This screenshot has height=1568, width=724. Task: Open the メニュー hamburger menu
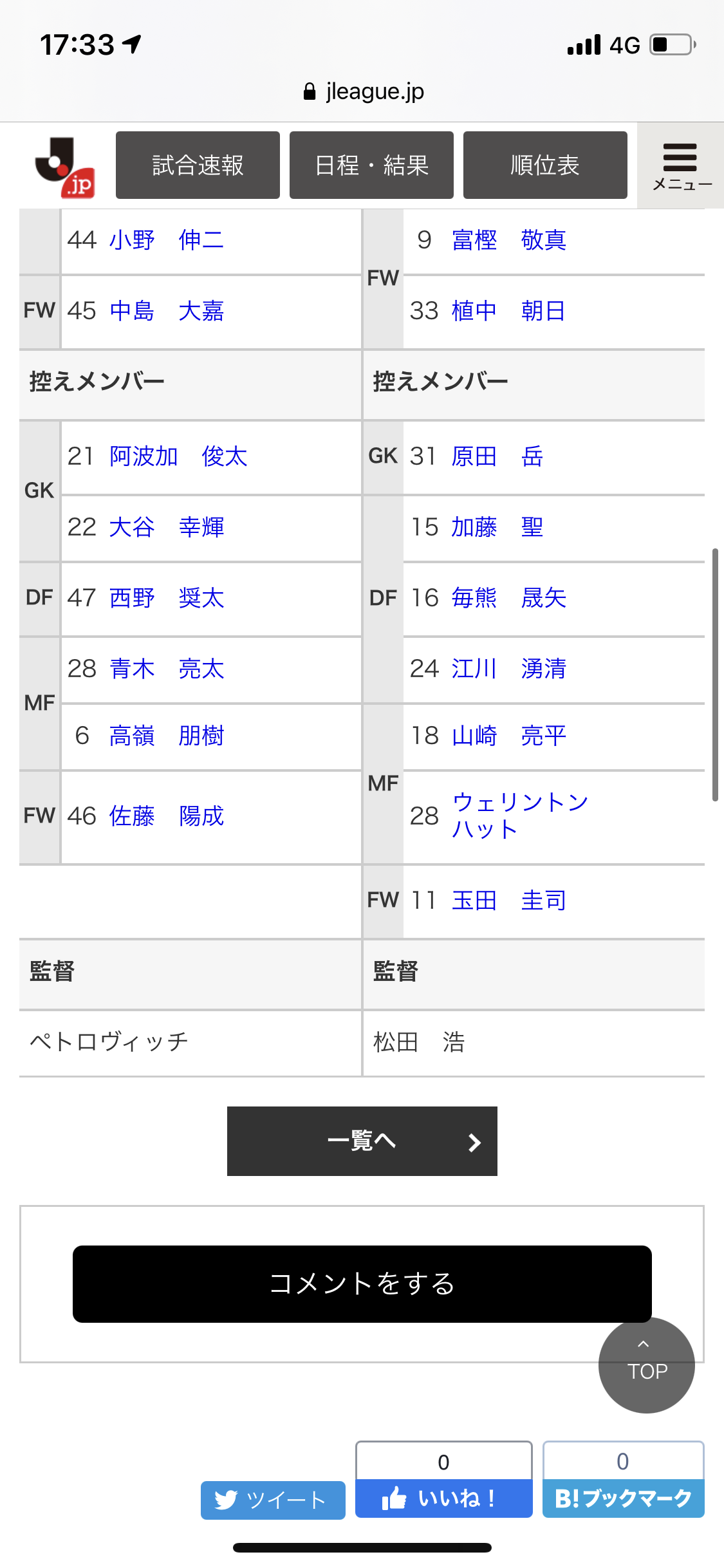coord(680,165)
